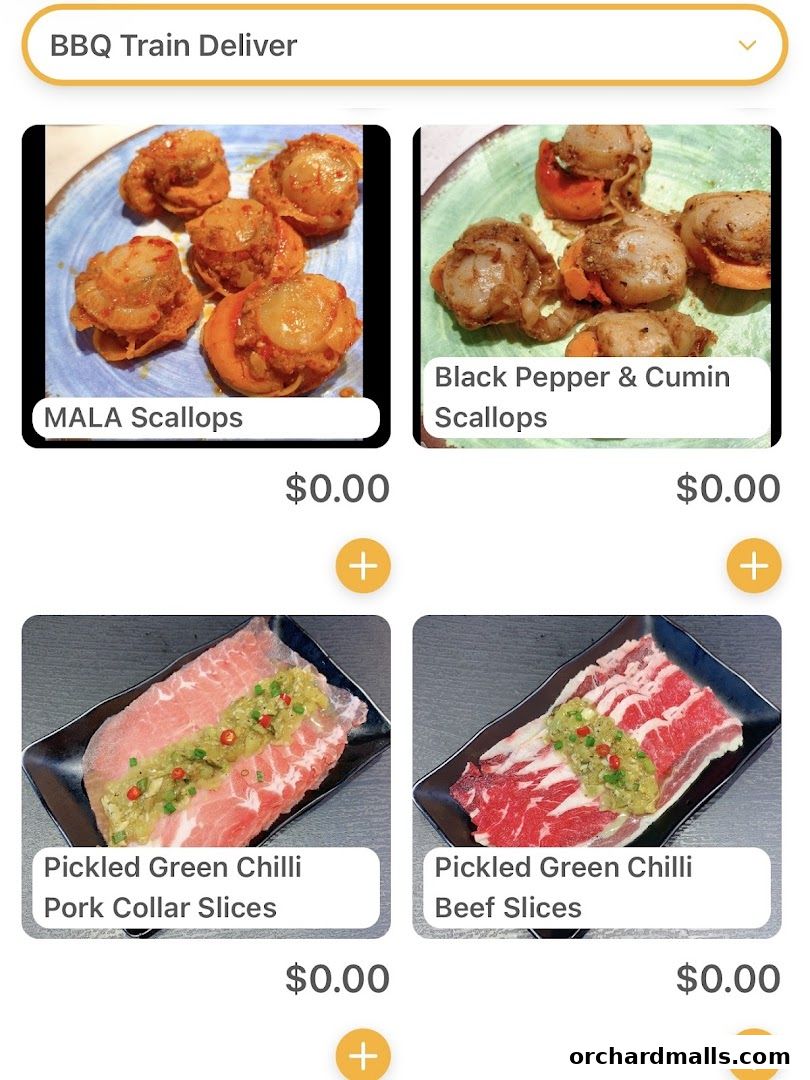
Task: View Pickled Green Chilli Pork Collar Slices
Action: (206, 776)
